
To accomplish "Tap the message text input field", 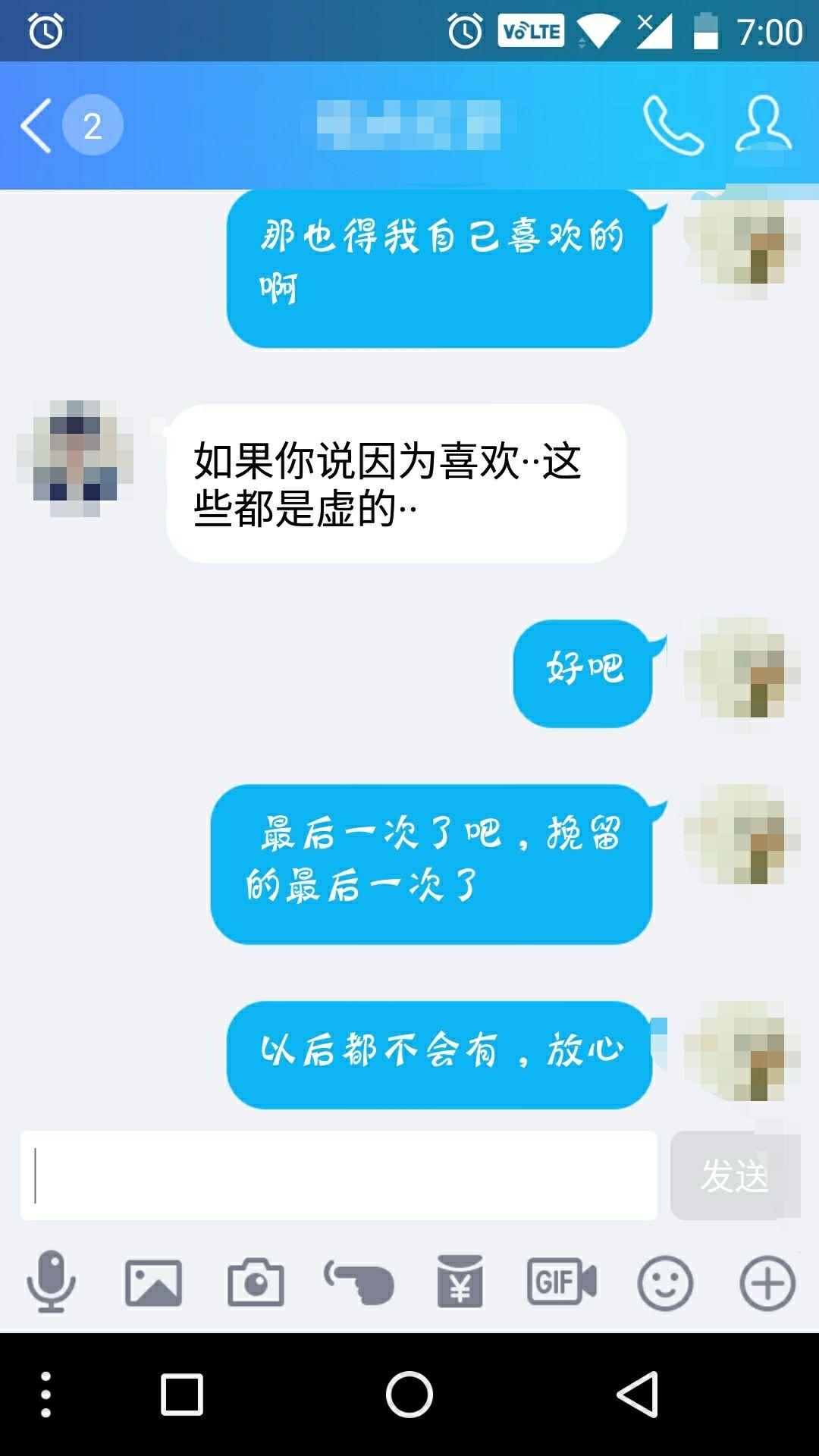I will [x=339, y=1175].
